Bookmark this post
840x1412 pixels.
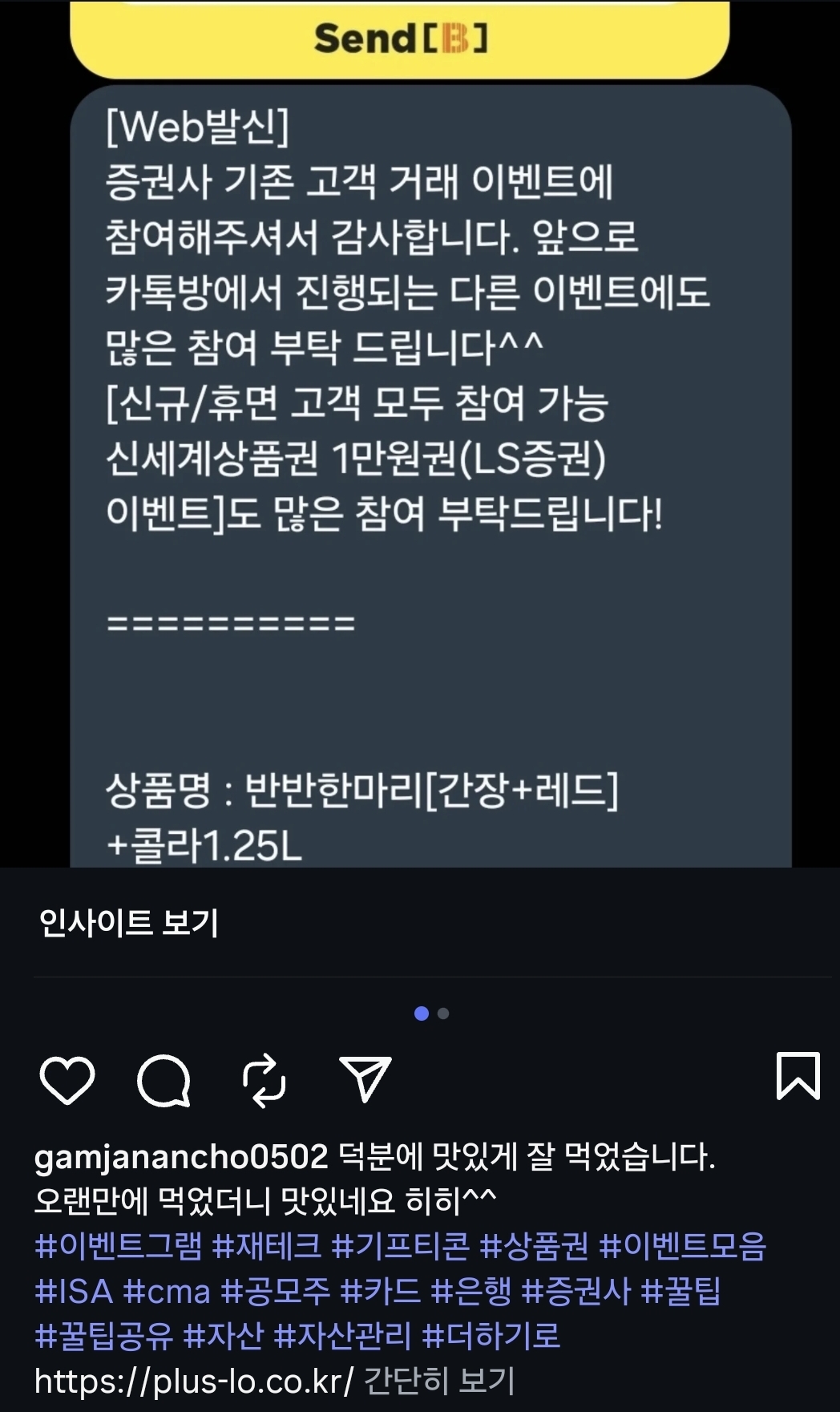pos(798,1076)
